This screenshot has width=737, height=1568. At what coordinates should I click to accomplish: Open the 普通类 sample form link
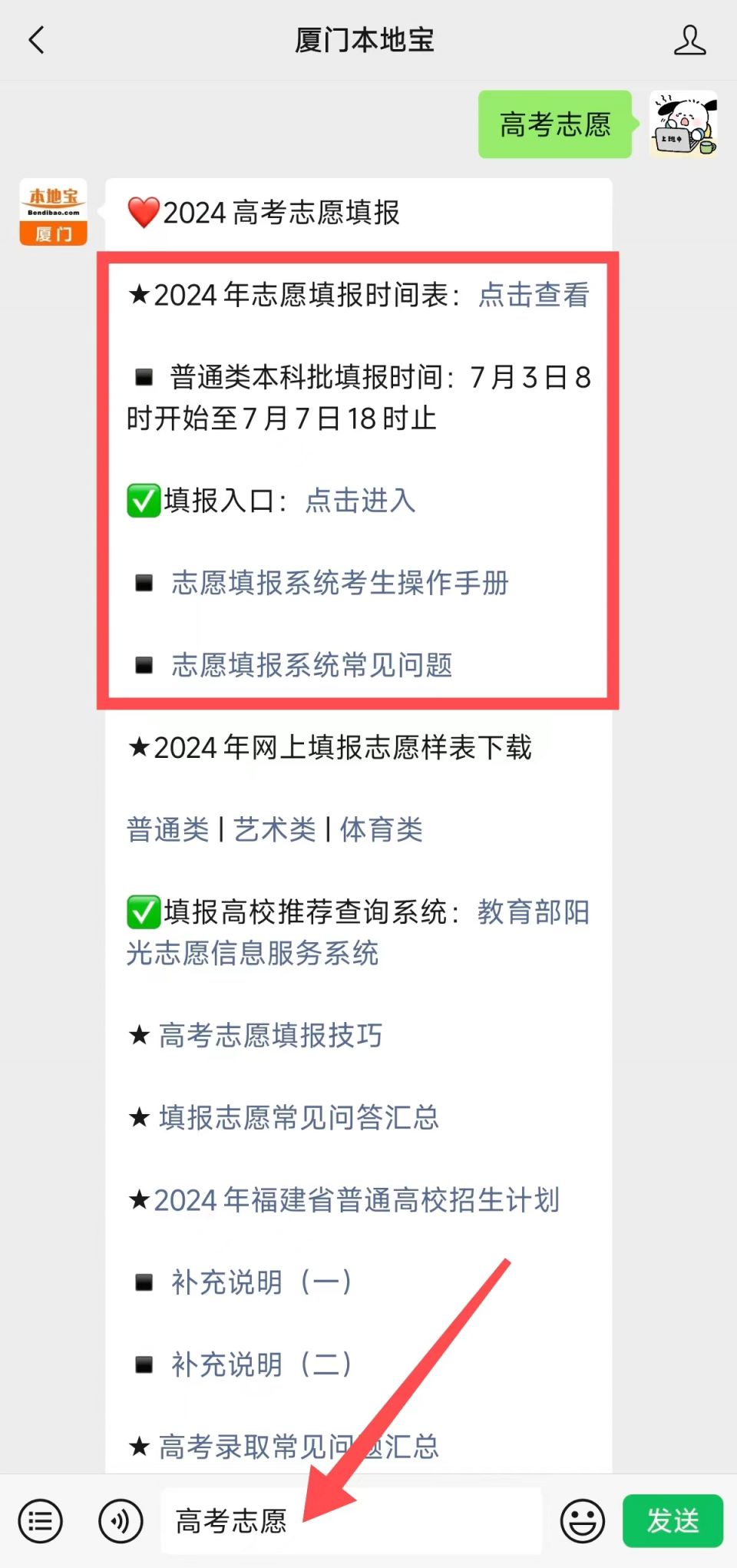[167, 830]
